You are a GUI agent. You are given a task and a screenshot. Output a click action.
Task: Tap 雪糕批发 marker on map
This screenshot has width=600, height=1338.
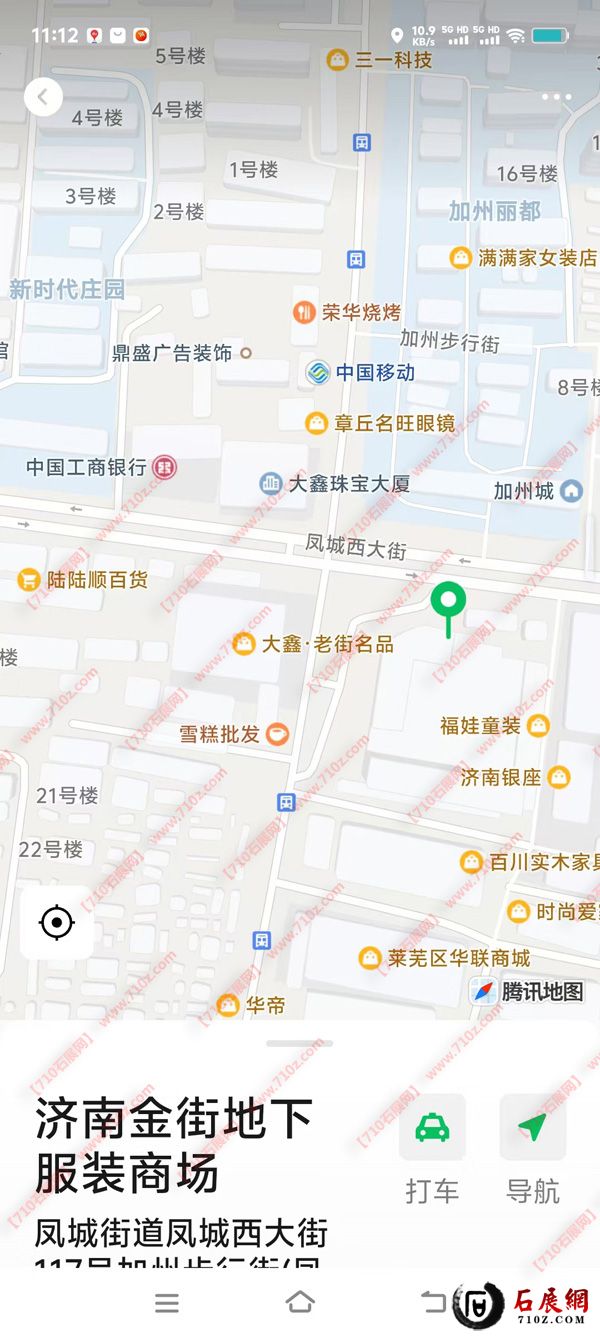coord(277,734)
